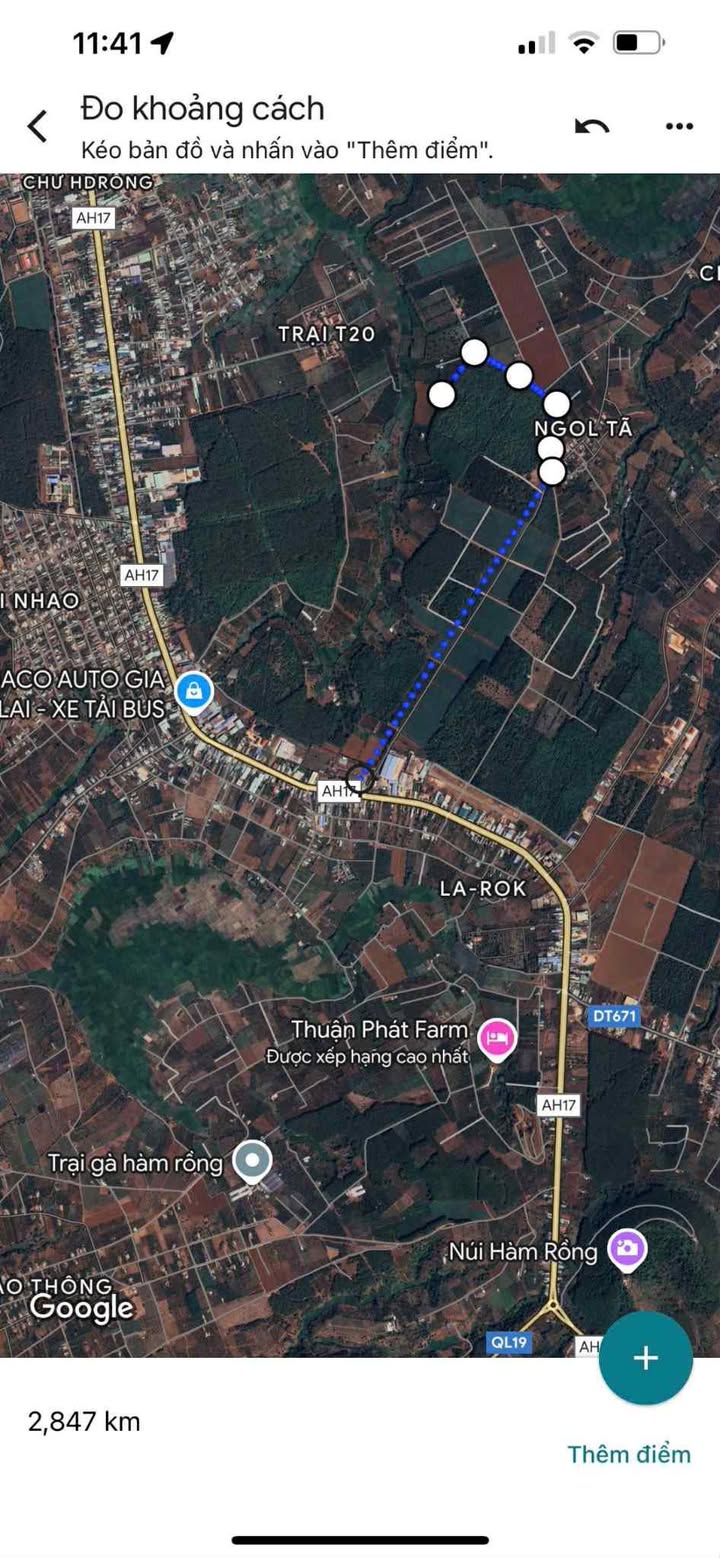
Task: Go back from distance measurement
Action: click(x=37, y=127)
